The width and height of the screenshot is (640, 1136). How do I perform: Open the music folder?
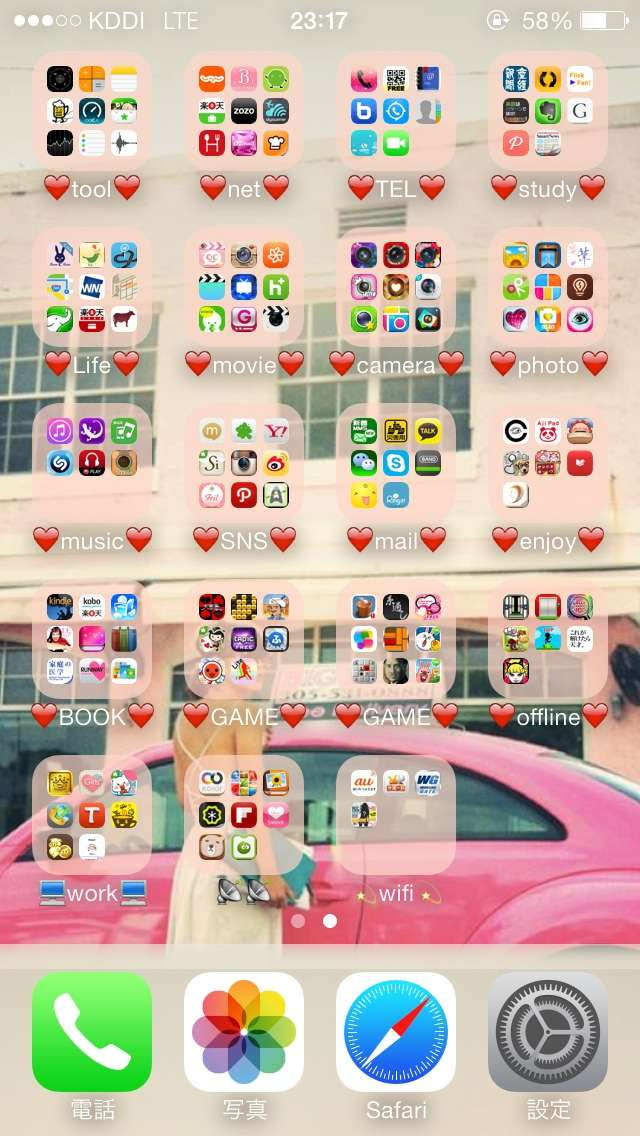[92, 463]
